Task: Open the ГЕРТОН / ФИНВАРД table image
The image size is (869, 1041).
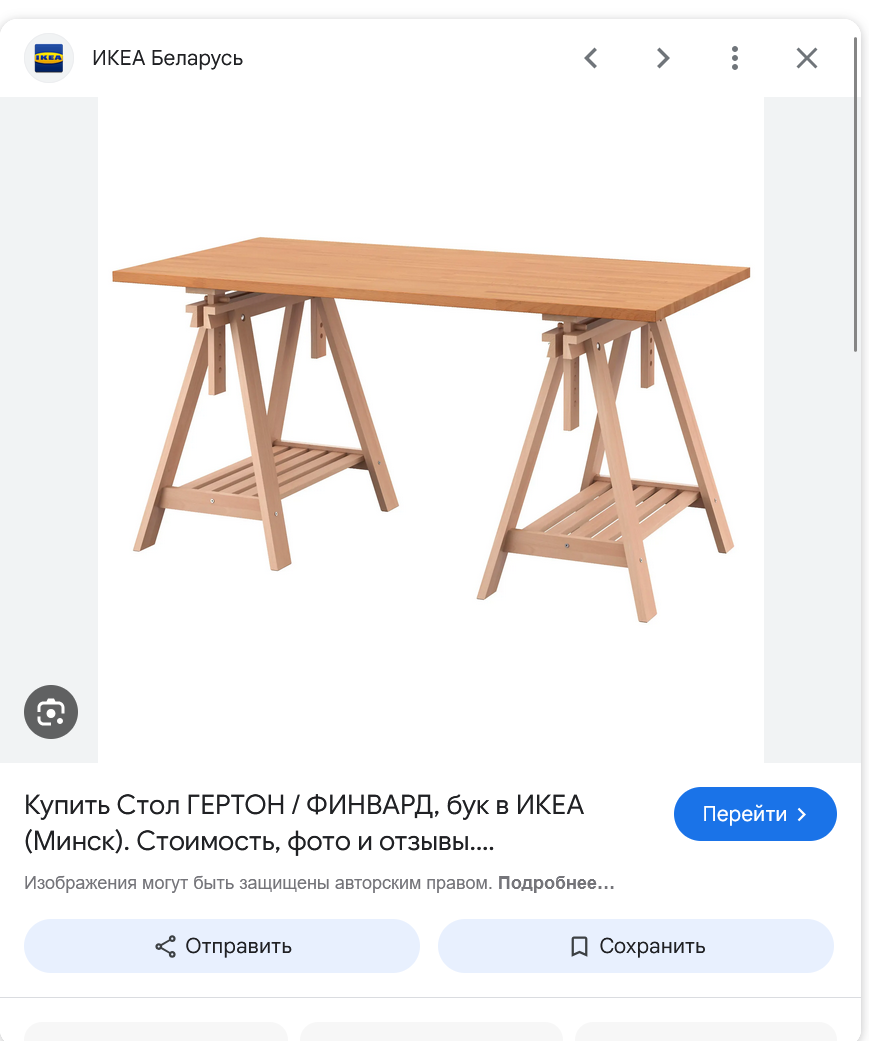Action: tap(431, 430)
